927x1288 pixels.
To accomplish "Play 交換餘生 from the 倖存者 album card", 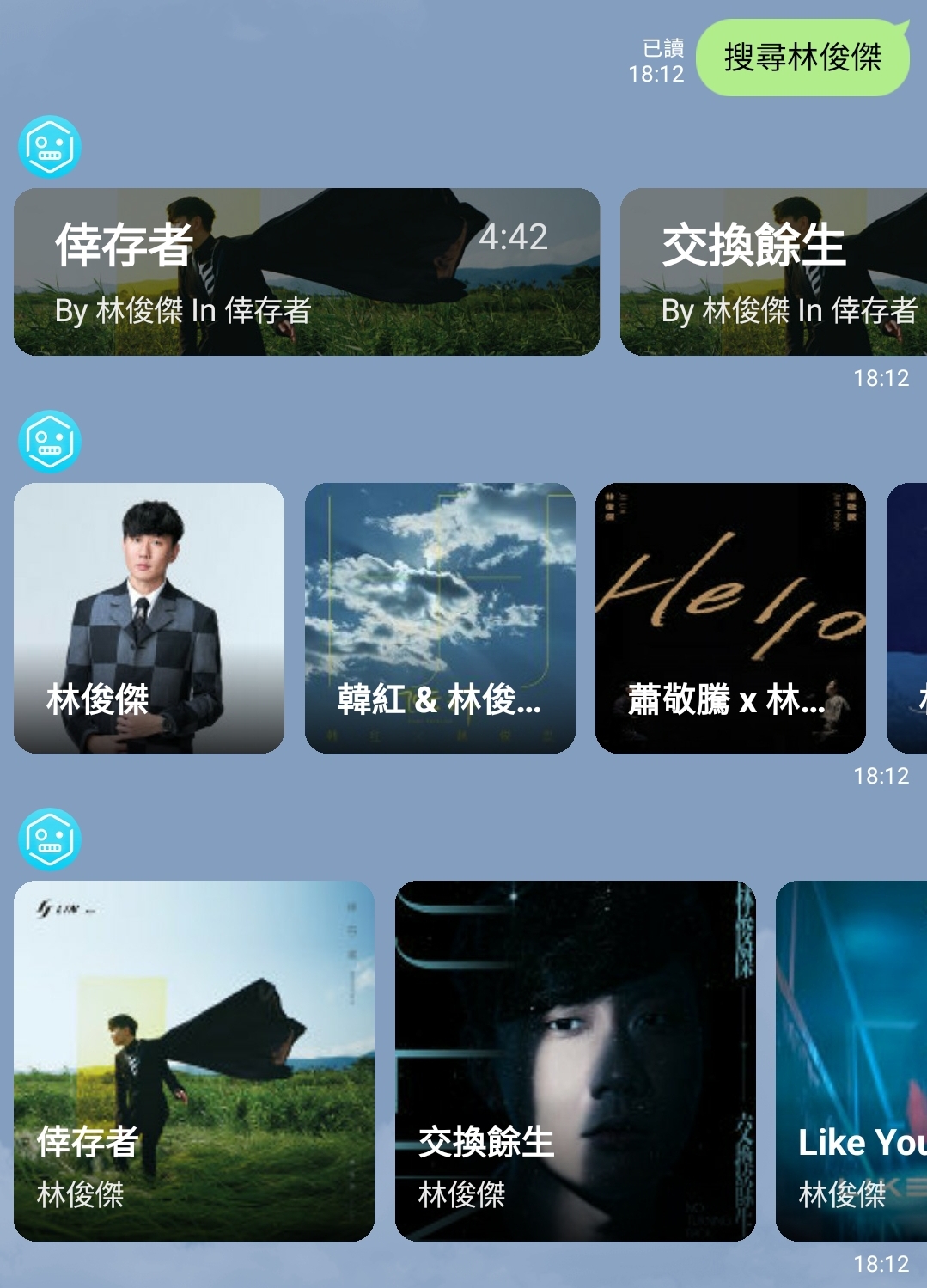I will pyautogui.click(x=773, y=272).
